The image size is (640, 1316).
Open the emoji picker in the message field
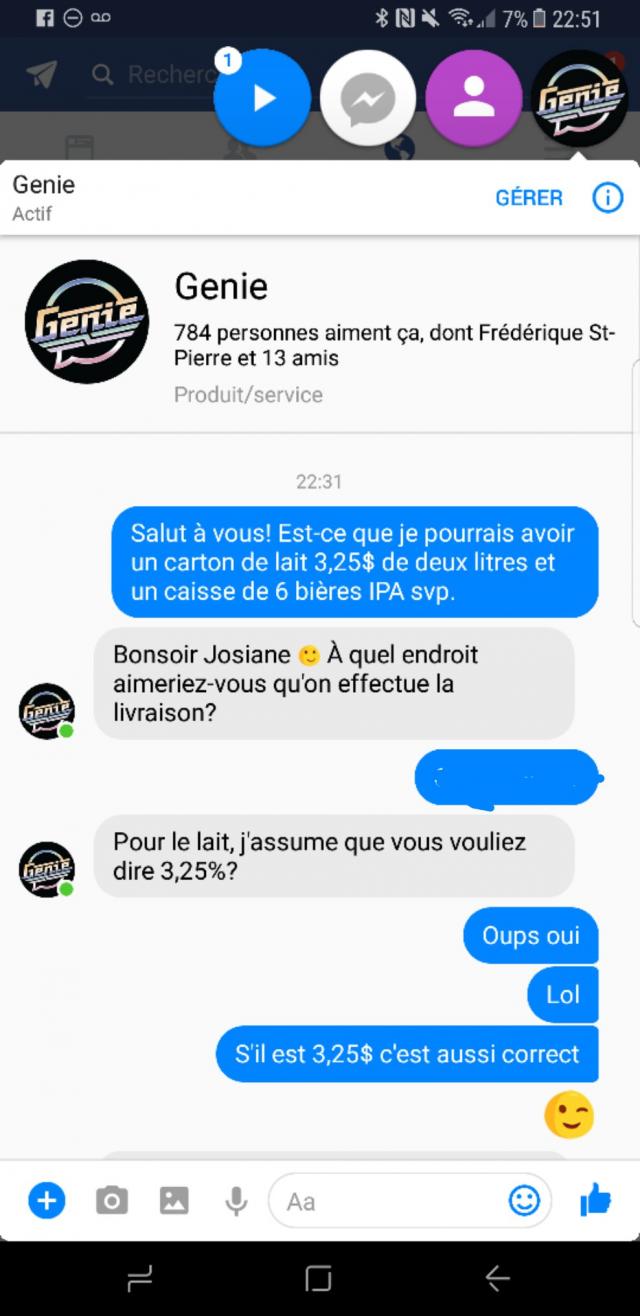tap(524, 1200)
